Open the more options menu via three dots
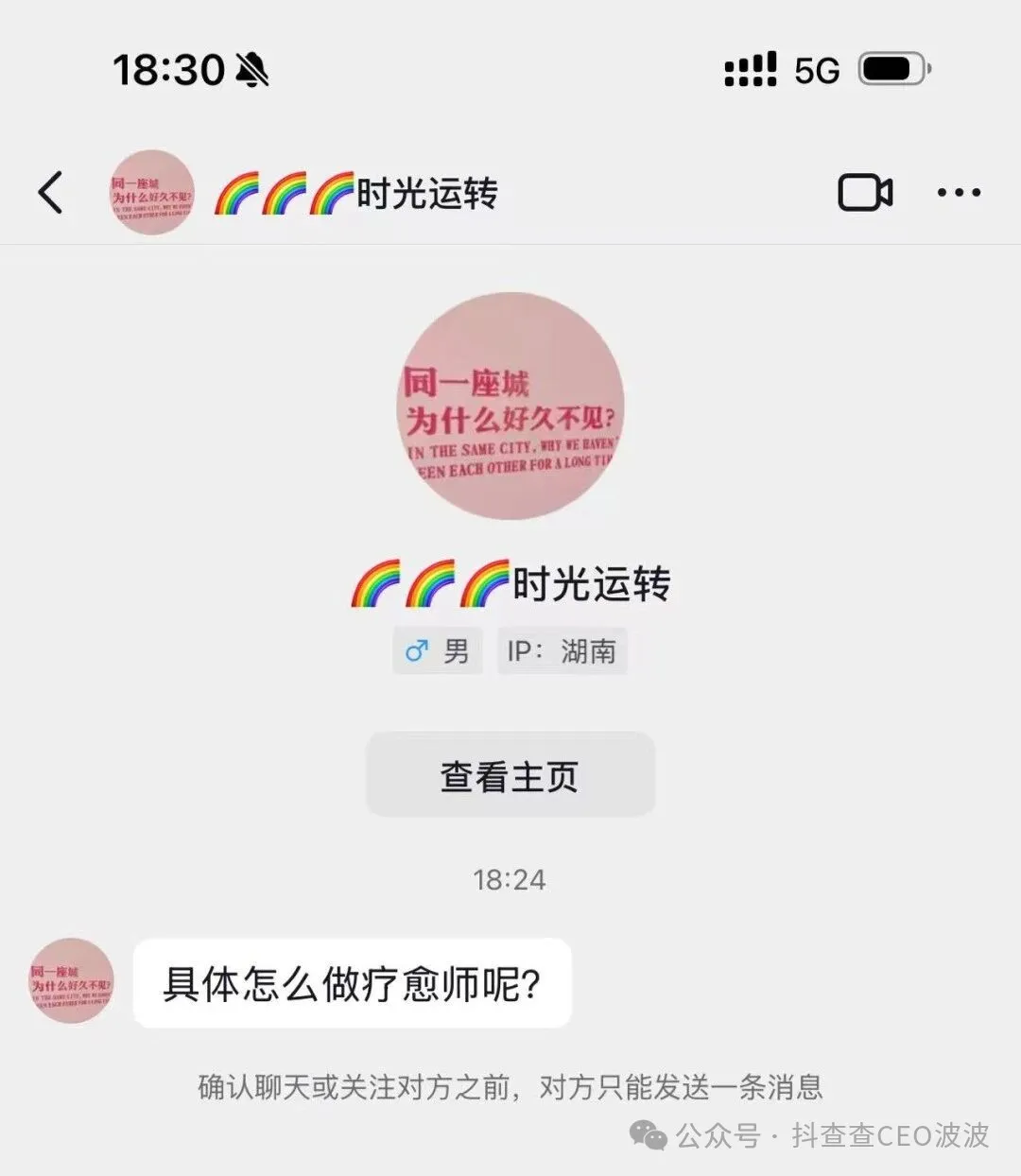Viewport: 1021px width, 1176px height. 960,192
